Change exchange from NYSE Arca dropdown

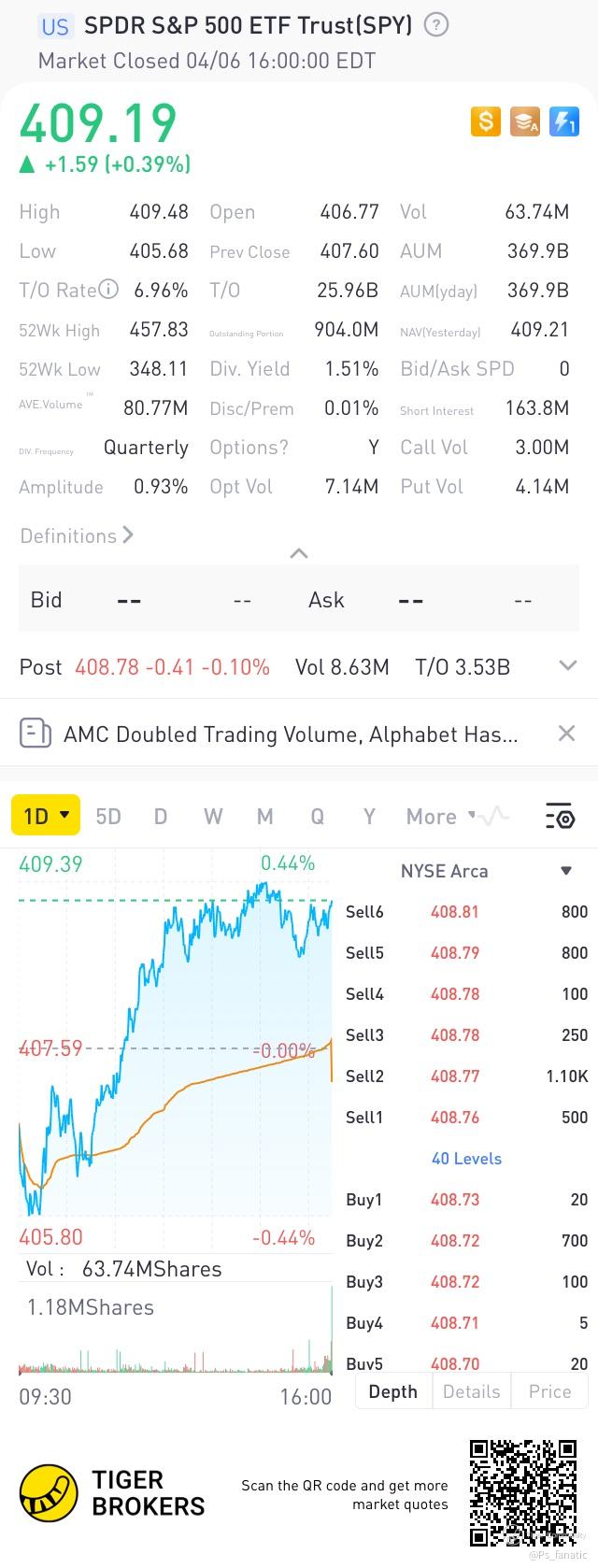[x=565, y=871]
